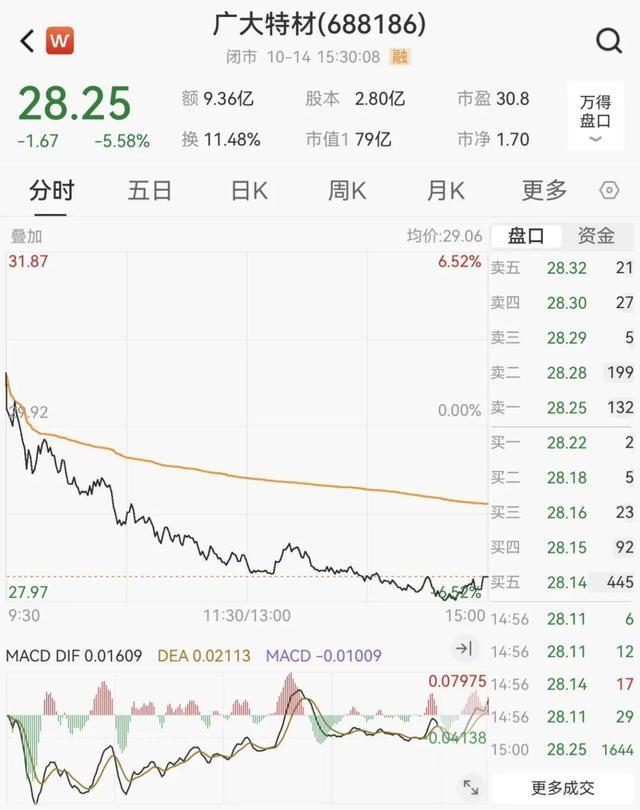Switch to the 资金 tab
Image resolution: width=640 pixels, height=810 pixels.
pos(597,236)
